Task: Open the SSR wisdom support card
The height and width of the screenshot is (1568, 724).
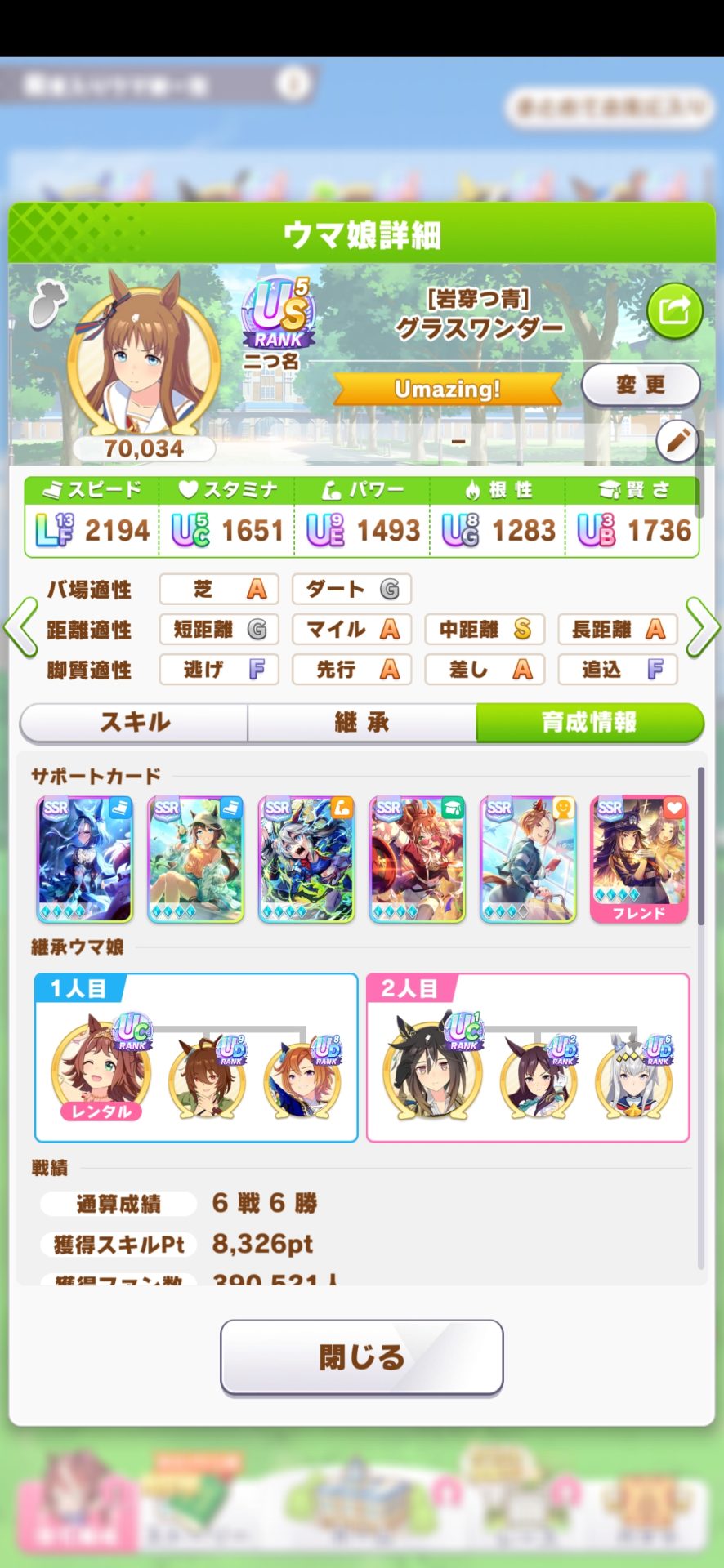Action: (417, 859)
